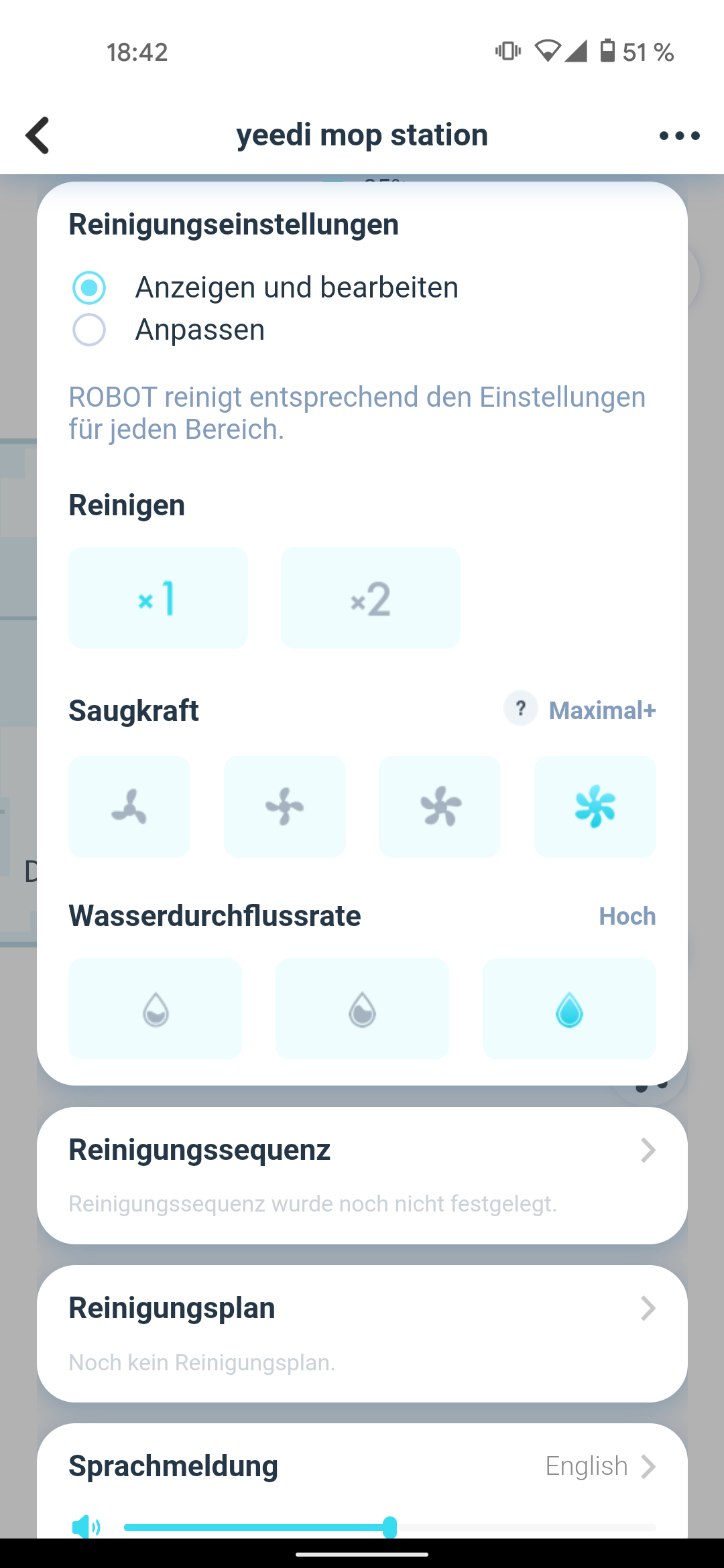This screenshot has width=724, height=1568.
Task: Set cleaning passes to ×1
Action: tap(158, 598)
